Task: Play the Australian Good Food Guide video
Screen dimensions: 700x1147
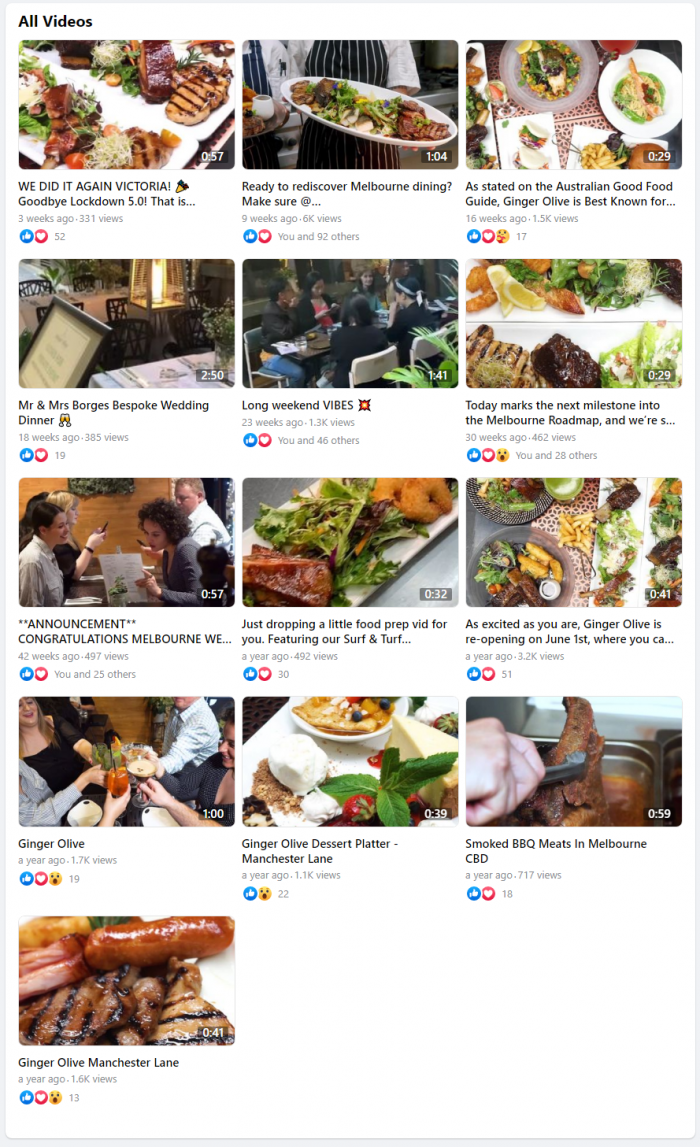Action: tap(573, 104)
